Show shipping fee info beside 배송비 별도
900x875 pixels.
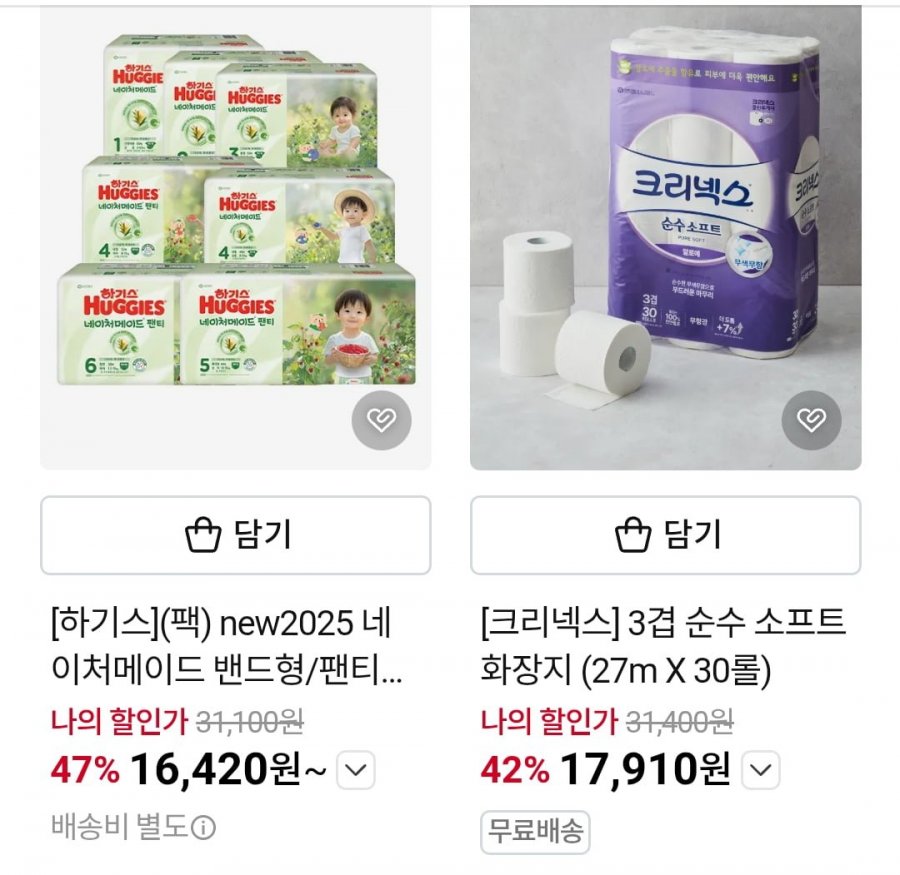[204, 828]
